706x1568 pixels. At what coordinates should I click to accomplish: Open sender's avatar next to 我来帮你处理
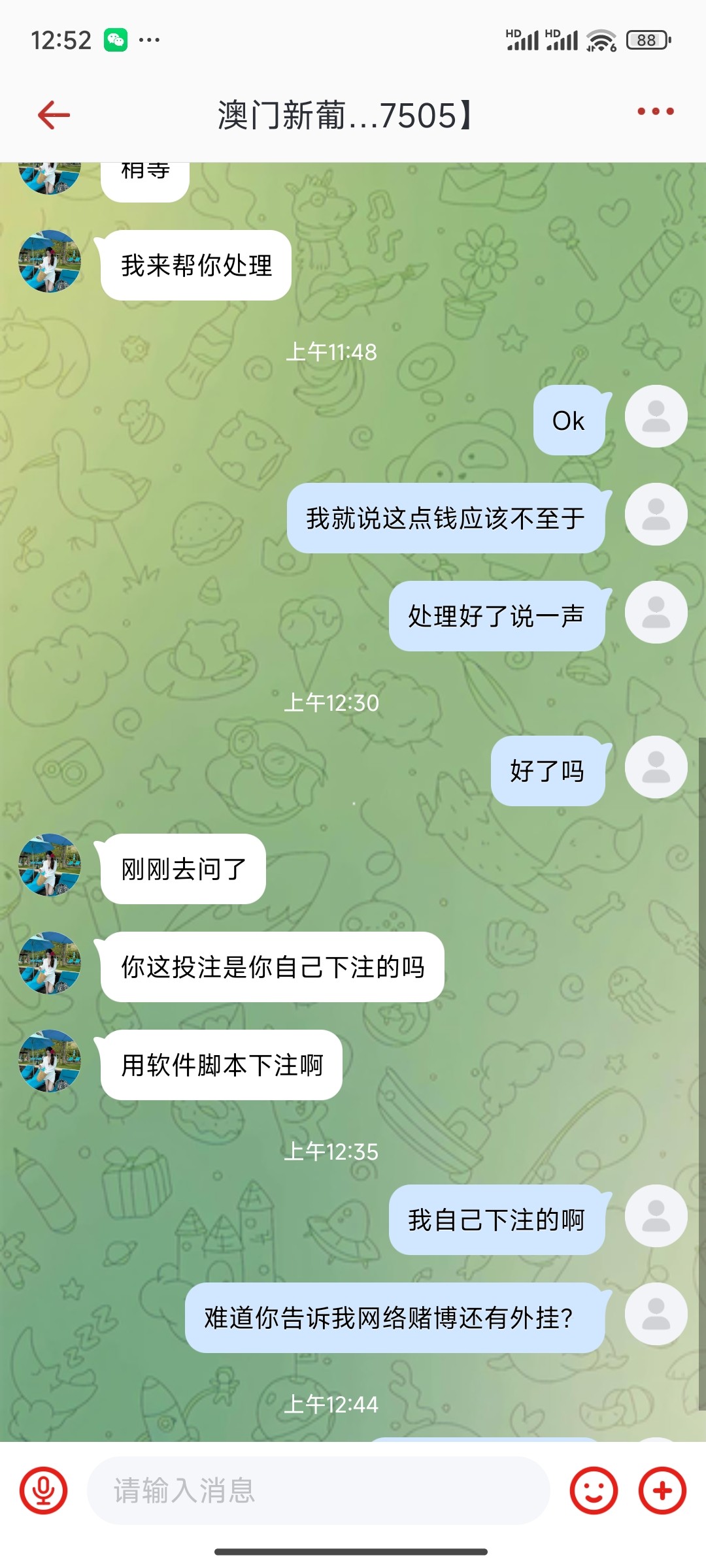point(50,261)
